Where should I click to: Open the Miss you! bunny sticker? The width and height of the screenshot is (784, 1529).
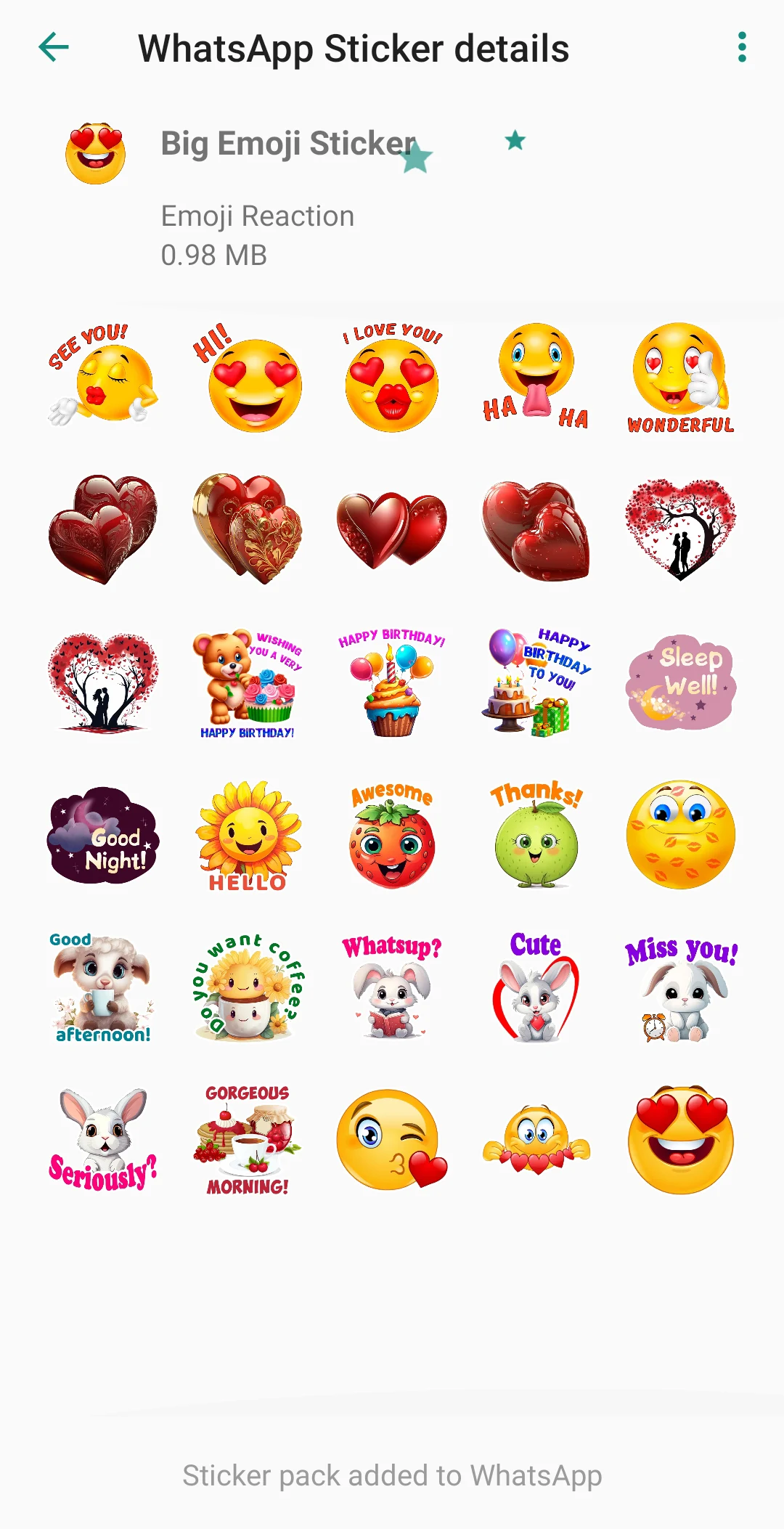pos(681,988)
